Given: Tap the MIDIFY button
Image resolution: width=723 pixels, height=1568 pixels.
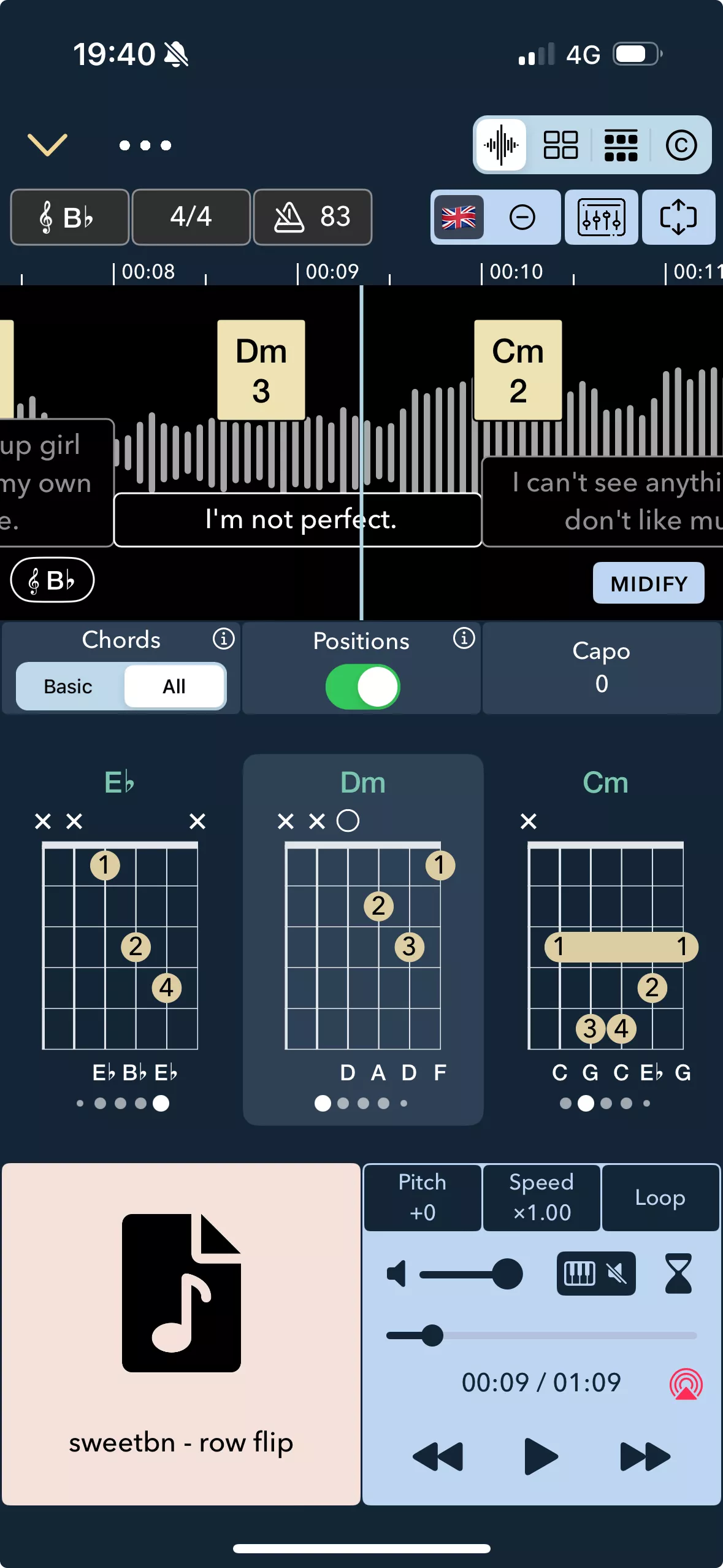Looking at the screenshot, I should (648, 583).
